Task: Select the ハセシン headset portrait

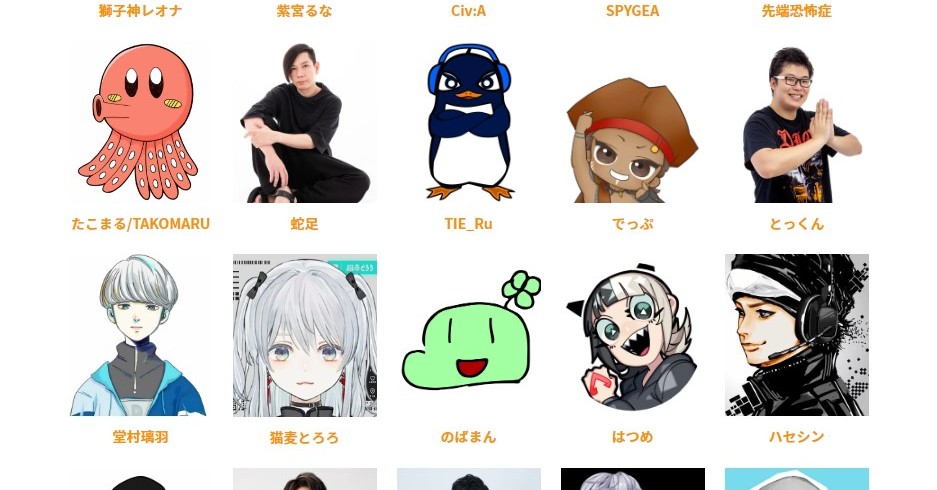Action: (797, 335)
